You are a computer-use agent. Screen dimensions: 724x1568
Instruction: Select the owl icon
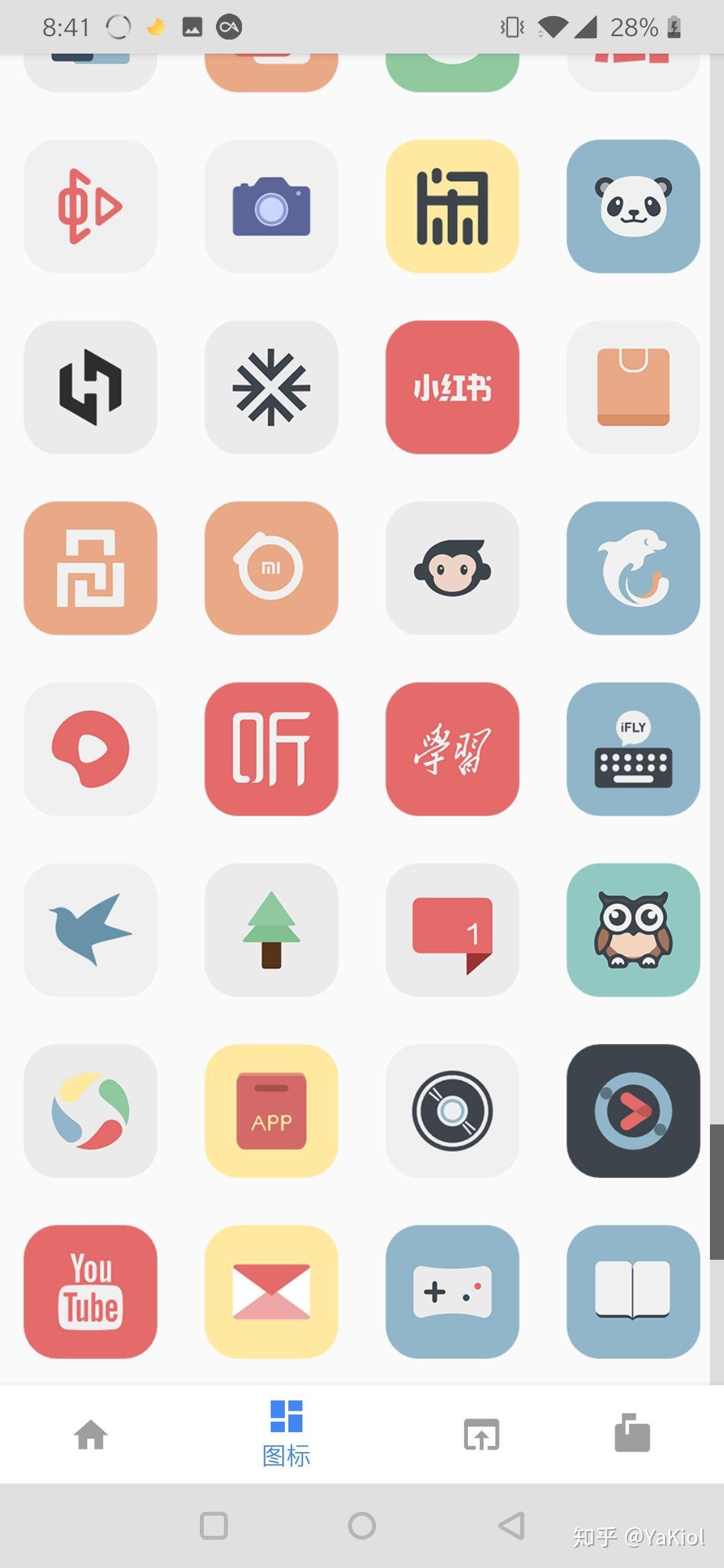633,929
